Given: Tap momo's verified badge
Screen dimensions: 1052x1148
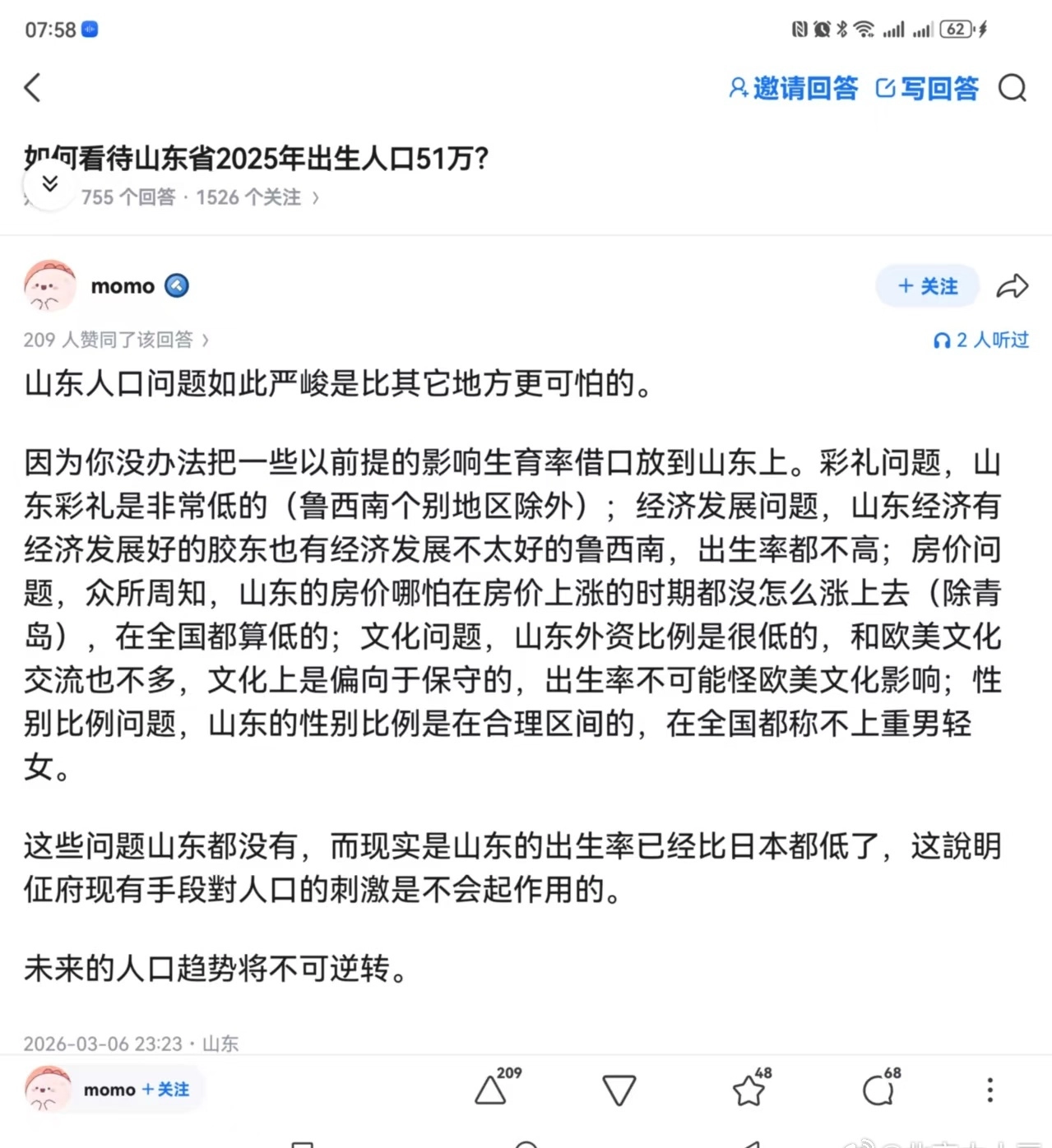Looking at the screenshot, I should click(x=175, y=286).
